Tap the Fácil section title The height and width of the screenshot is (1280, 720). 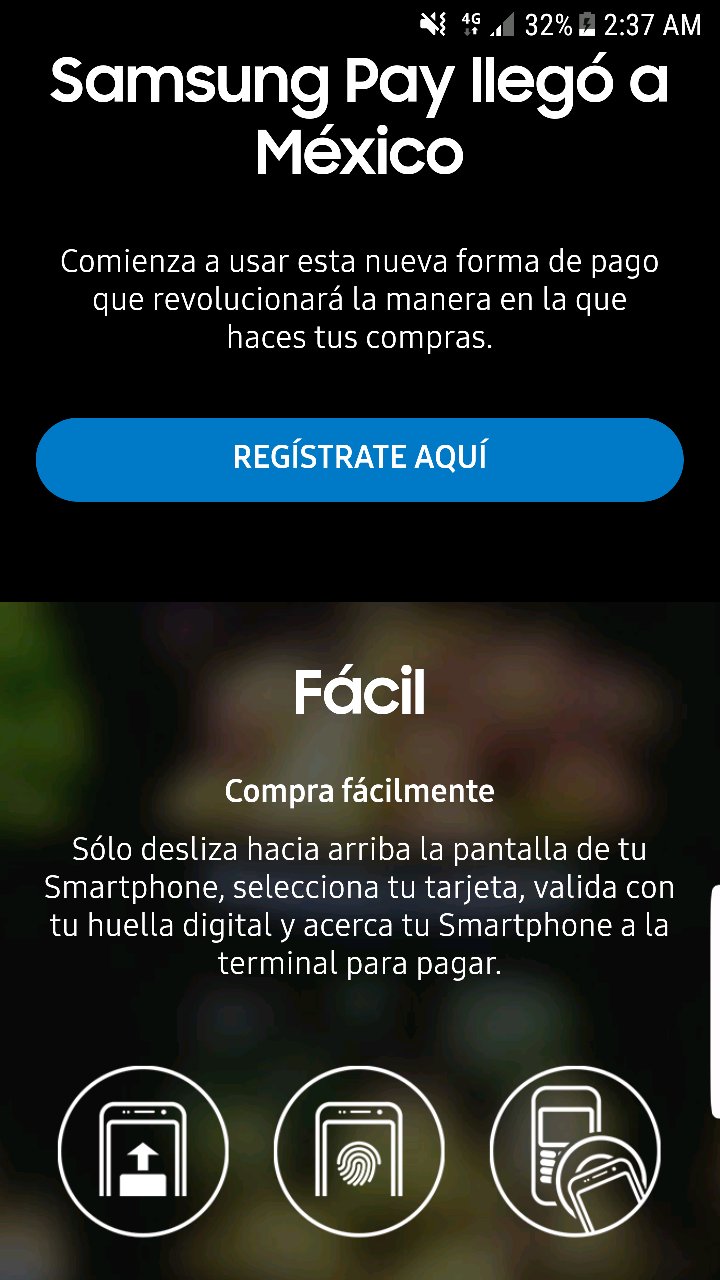point(360,692)
